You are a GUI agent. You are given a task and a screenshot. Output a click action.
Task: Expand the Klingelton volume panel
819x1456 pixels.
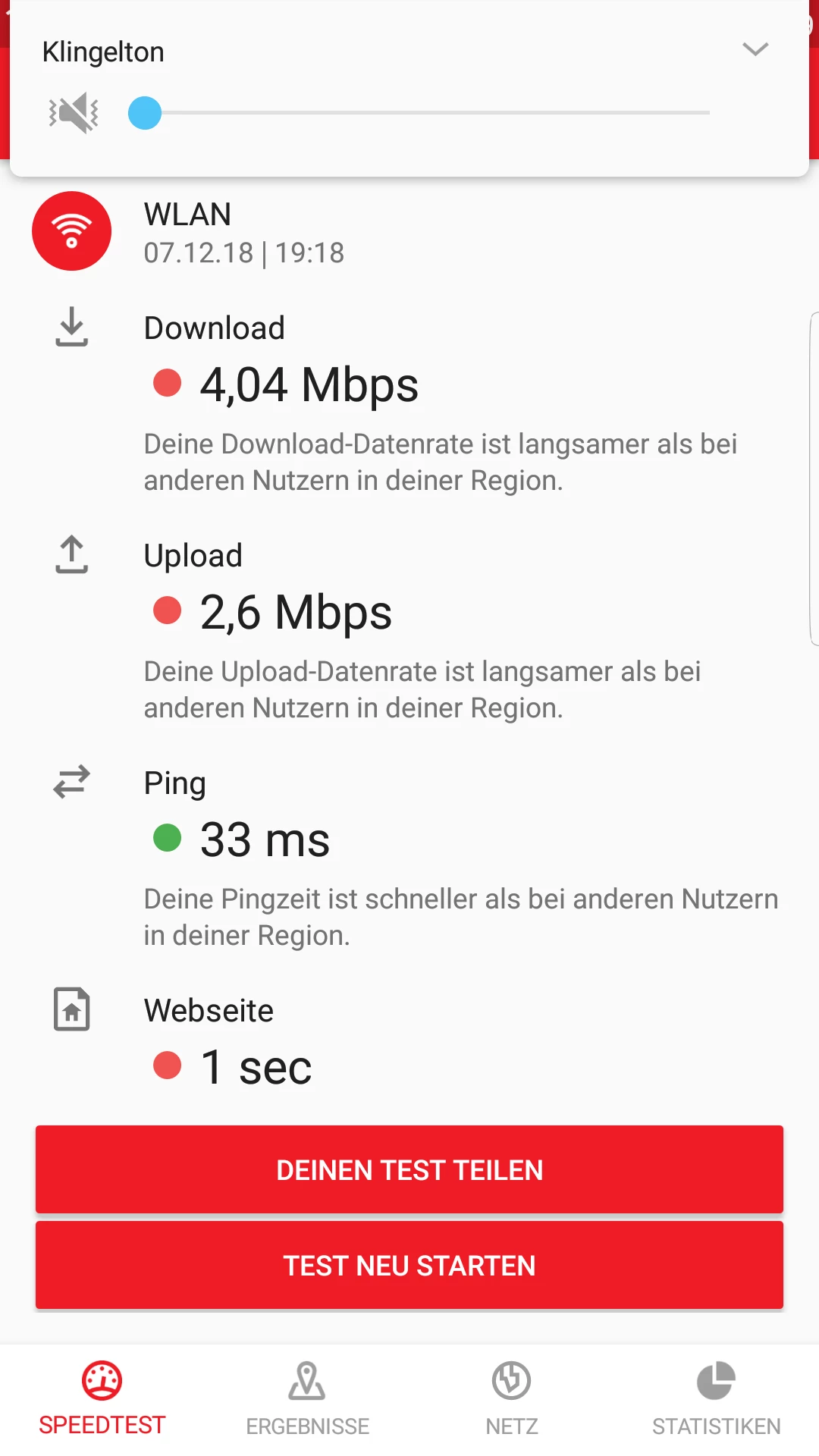pos(755,50)
